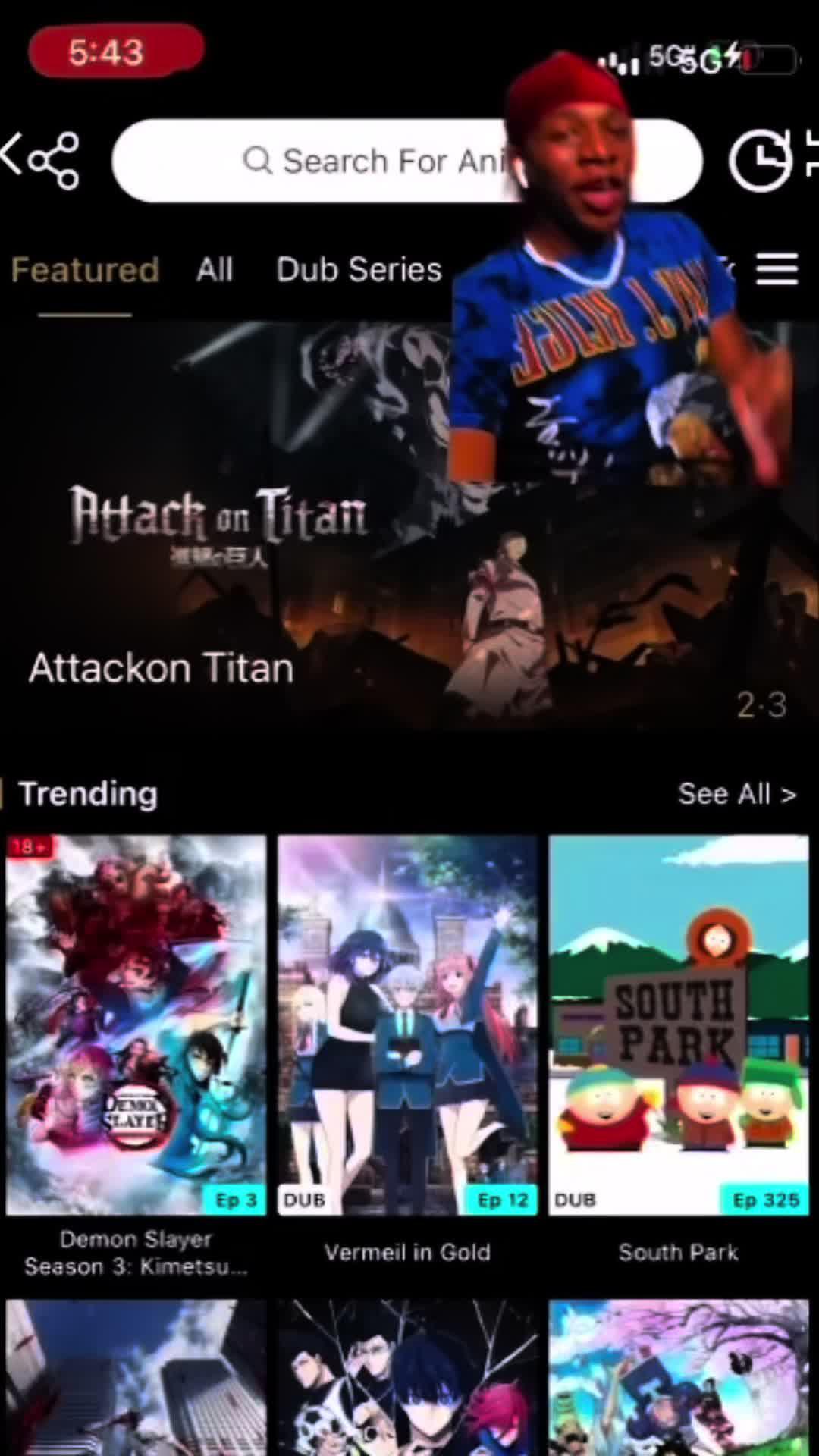Switch to the Dub Series tab

[359, 270]
